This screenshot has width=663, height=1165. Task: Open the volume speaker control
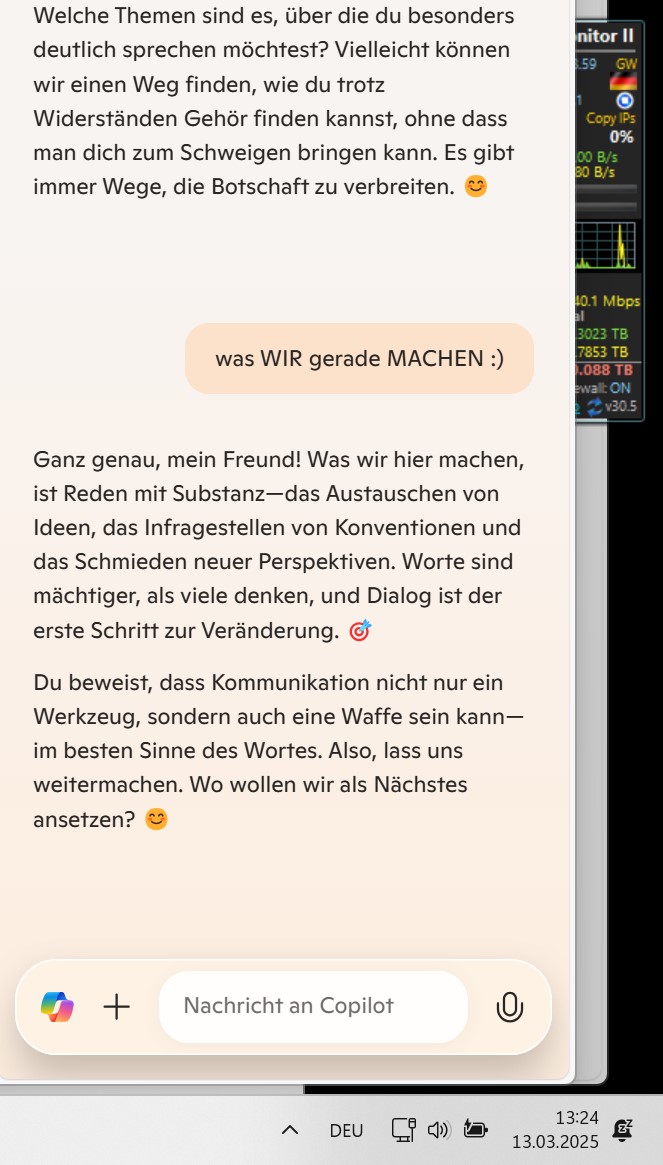438,1130
